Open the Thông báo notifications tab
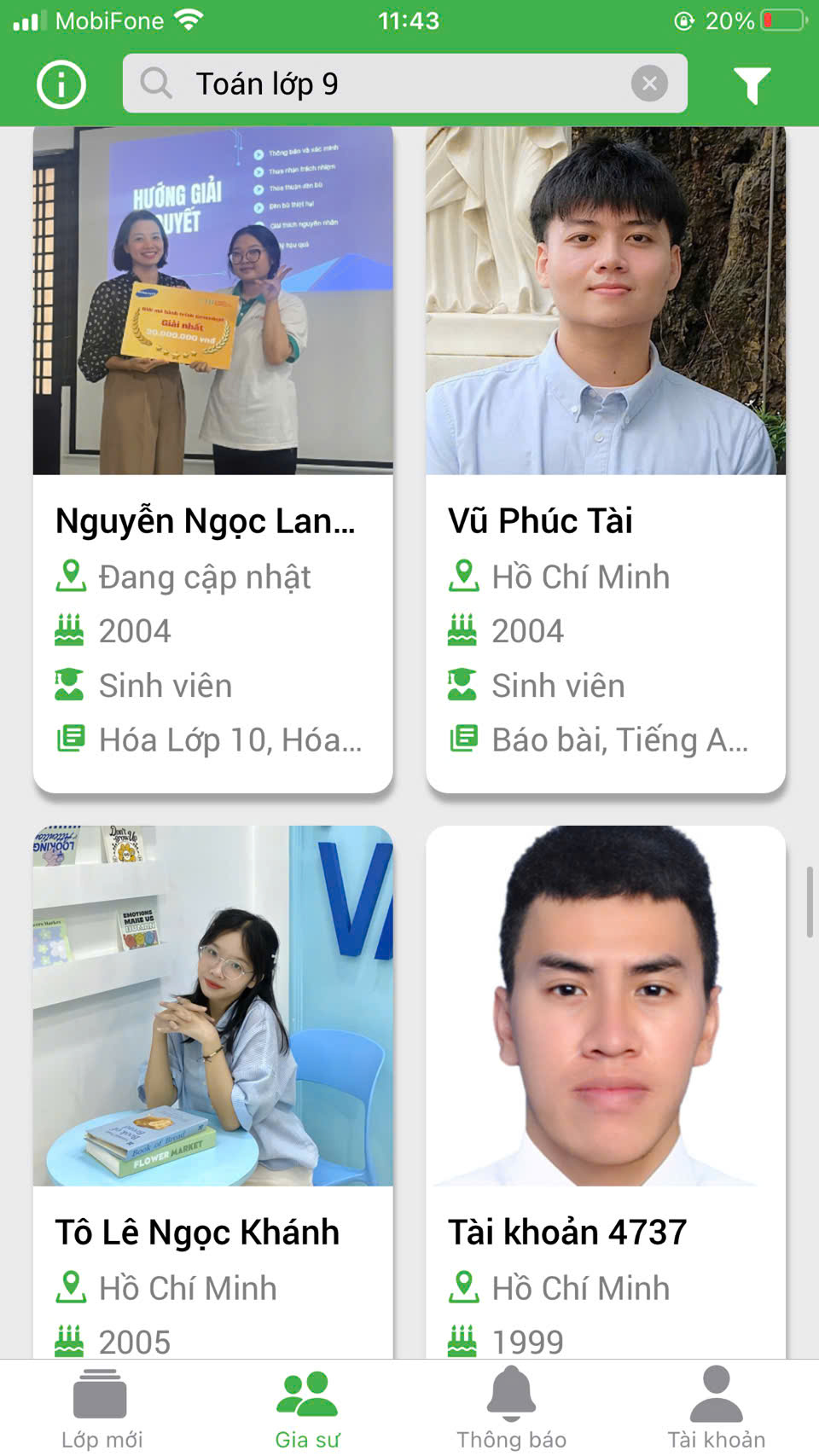The image size is (819, 1456). (x=511, y=1409)
